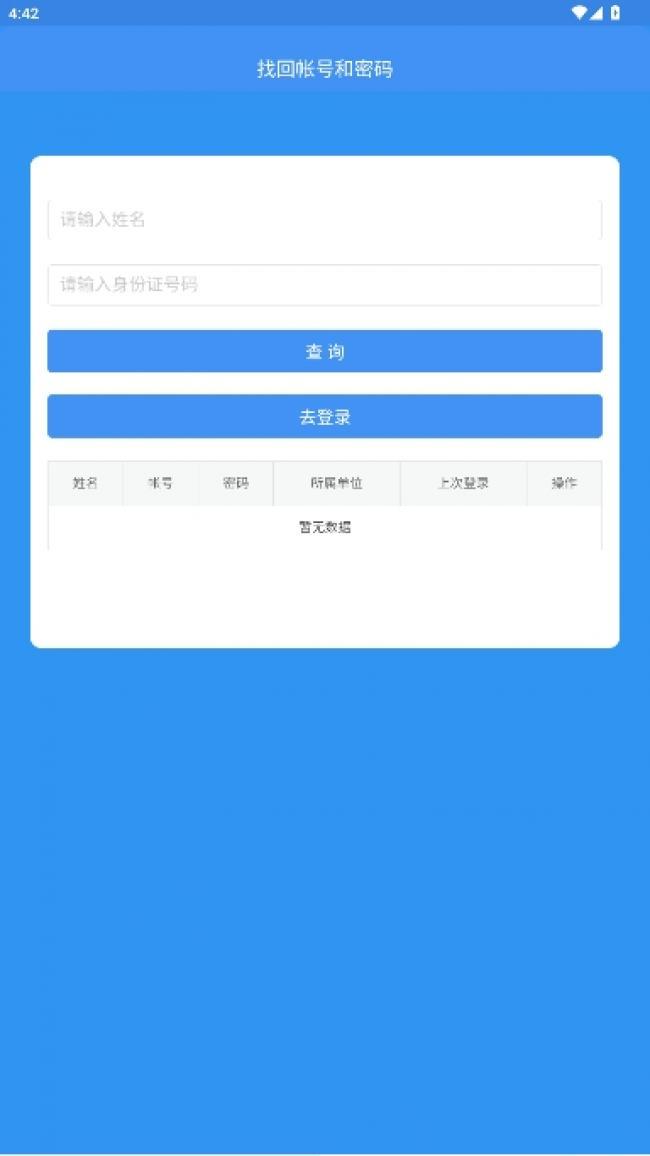Tap the 请输入姓名 name field
The width and height of the screenshot is (650, 1156).
tap(324, 220)
